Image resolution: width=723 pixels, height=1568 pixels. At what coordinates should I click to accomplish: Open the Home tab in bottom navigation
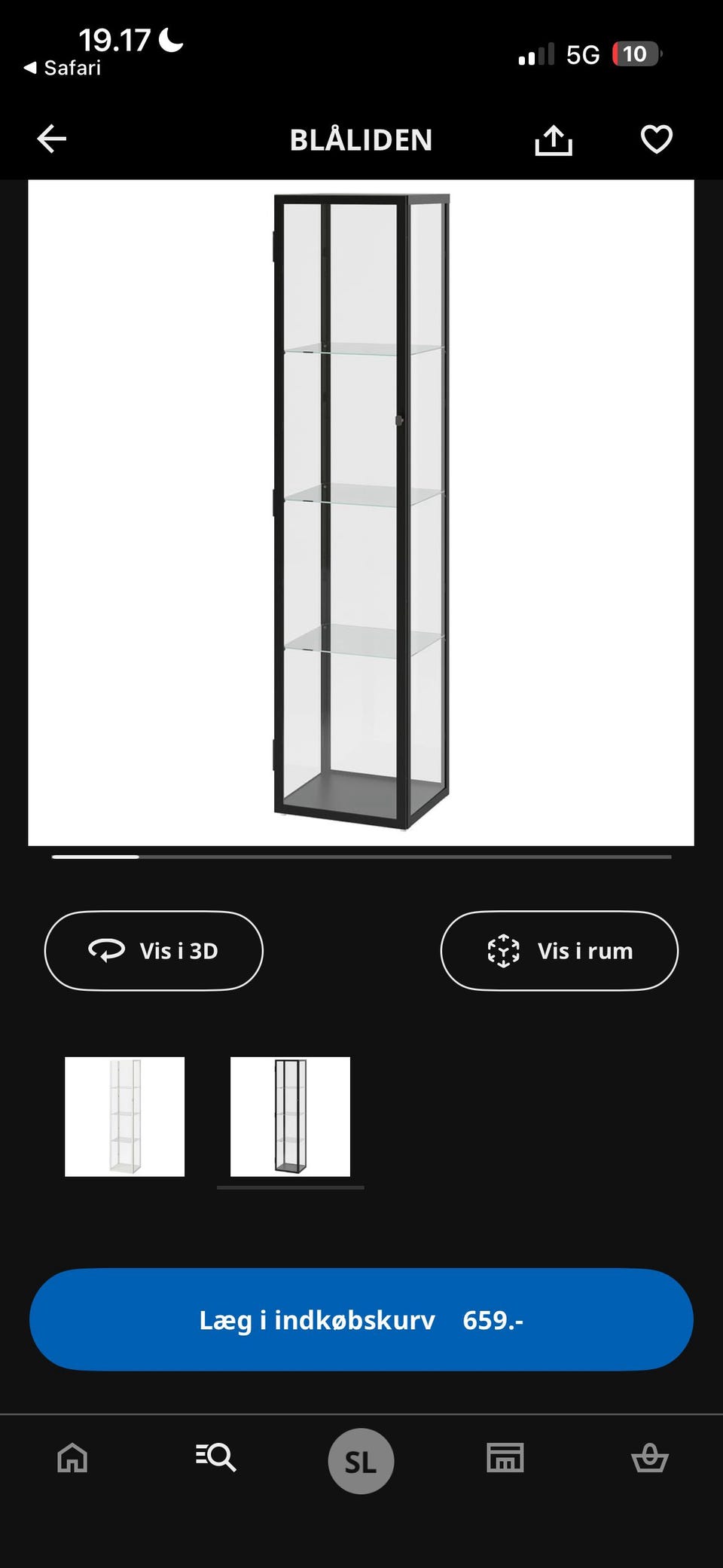[72, 1459]
